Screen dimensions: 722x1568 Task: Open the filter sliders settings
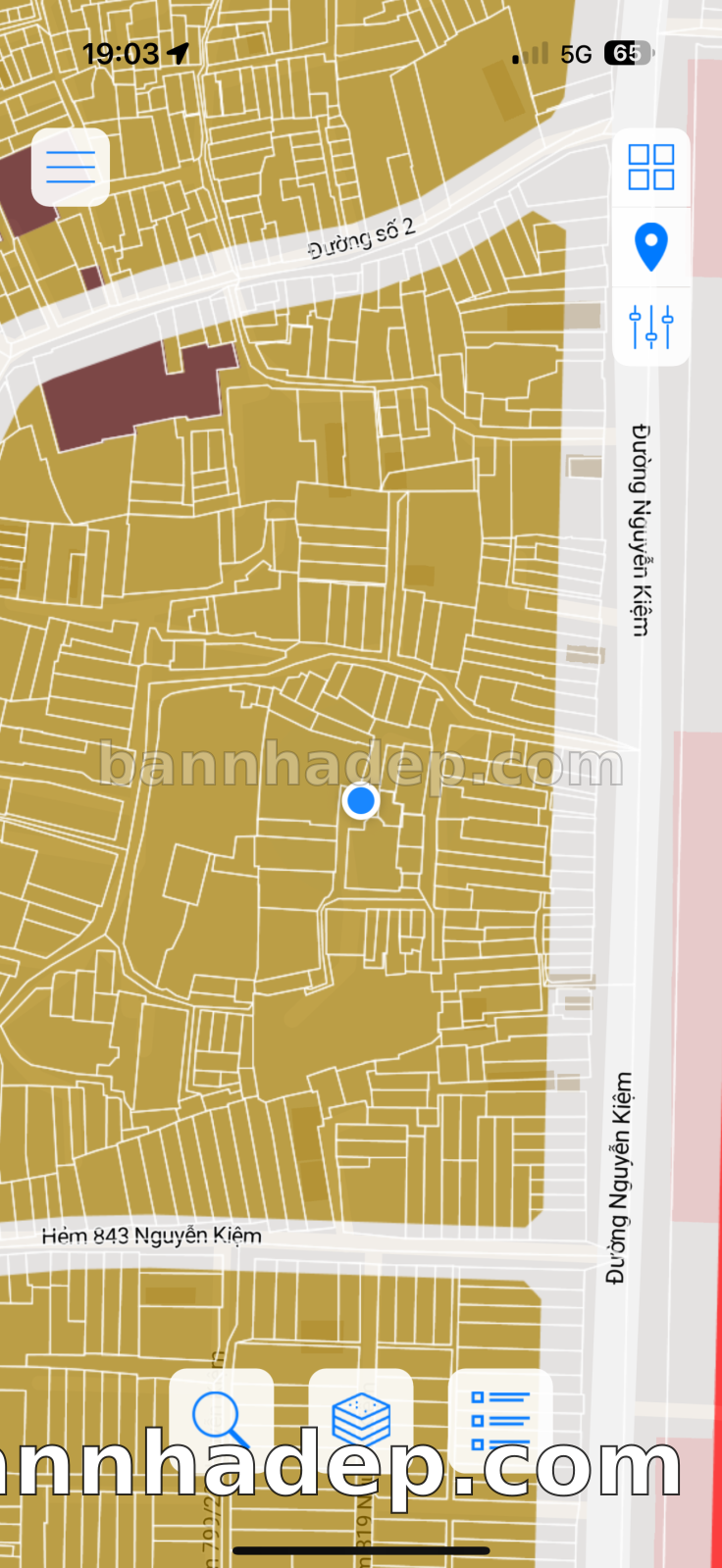click(x=651, y=327)
